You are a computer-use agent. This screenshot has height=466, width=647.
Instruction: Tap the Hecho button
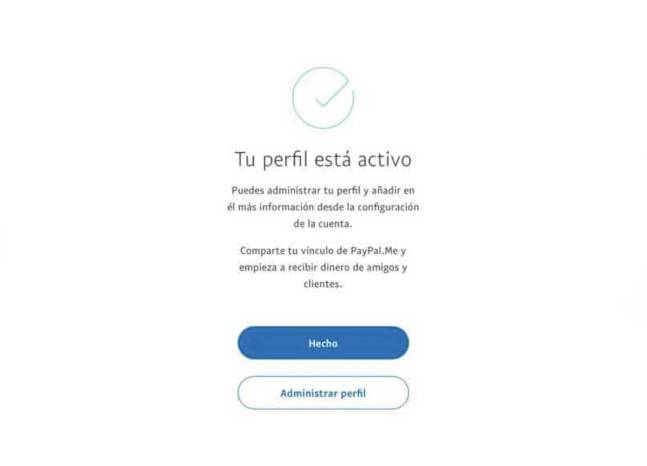[x=323, y=343]
